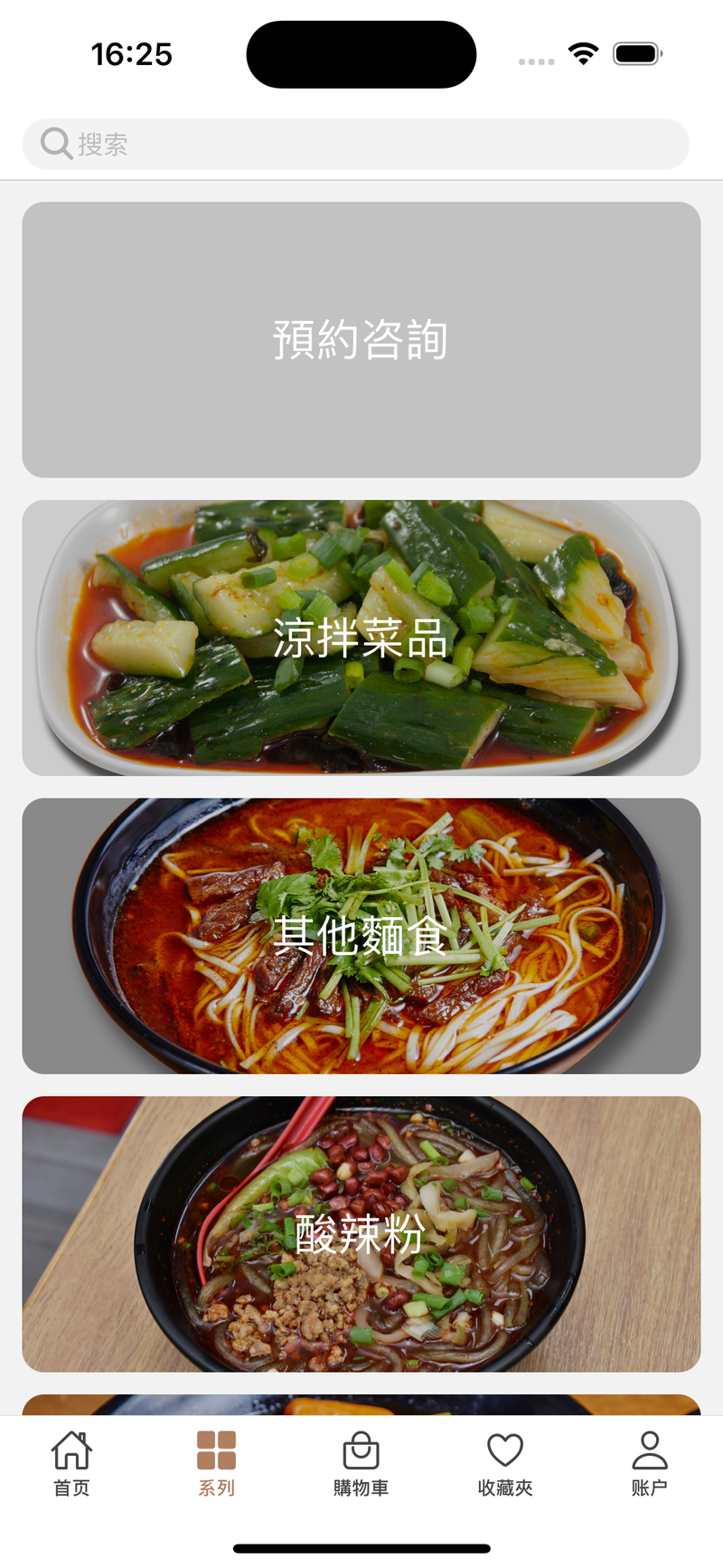
Task: Switch to the 账户 account tab
Action: [649, 1463]
